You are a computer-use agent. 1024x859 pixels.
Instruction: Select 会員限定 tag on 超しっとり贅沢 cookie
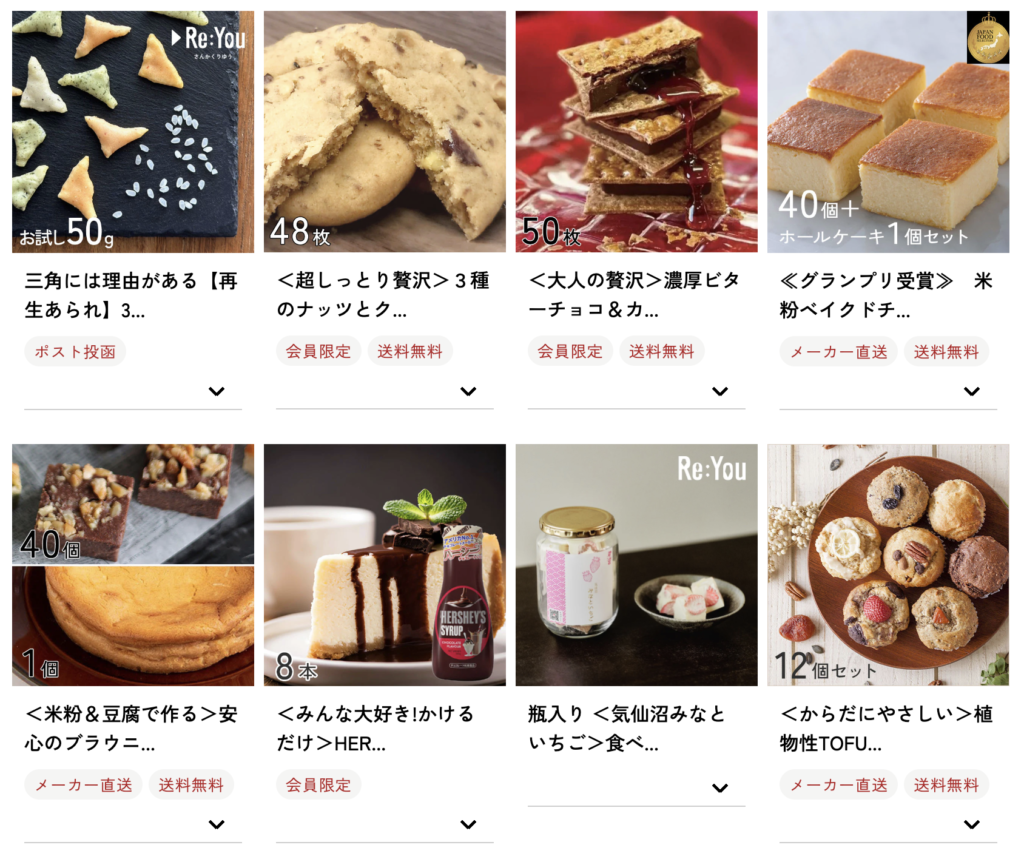[x=318, y=352]
